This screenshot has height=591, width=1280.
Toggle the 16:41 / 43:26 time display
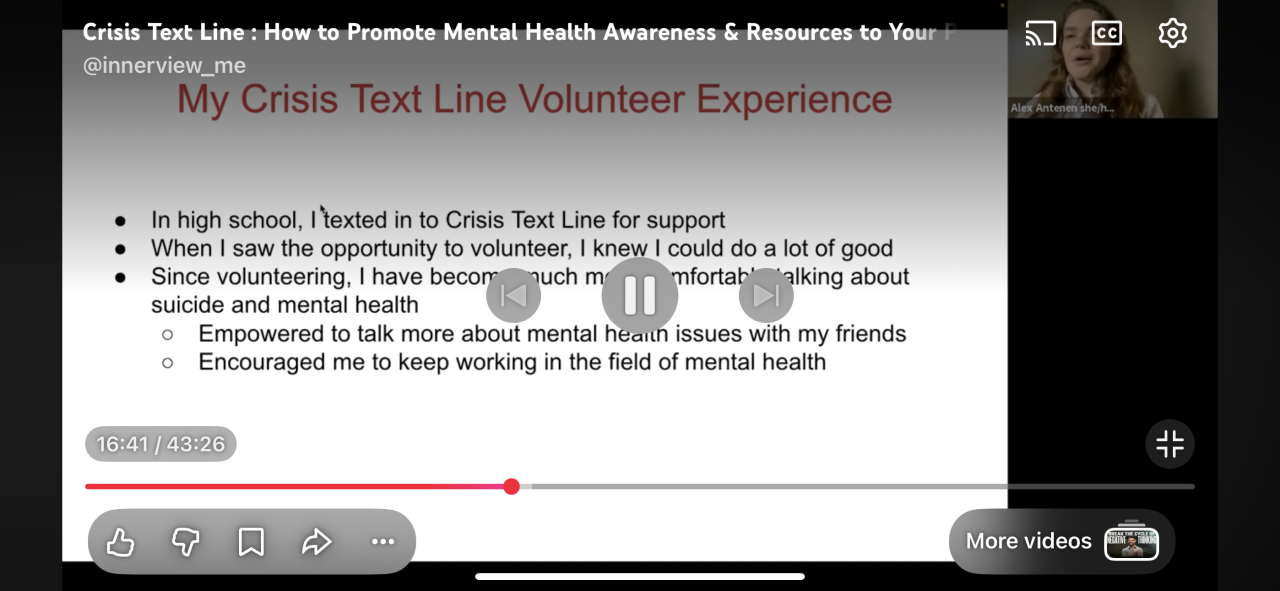[x=161, y=444]
